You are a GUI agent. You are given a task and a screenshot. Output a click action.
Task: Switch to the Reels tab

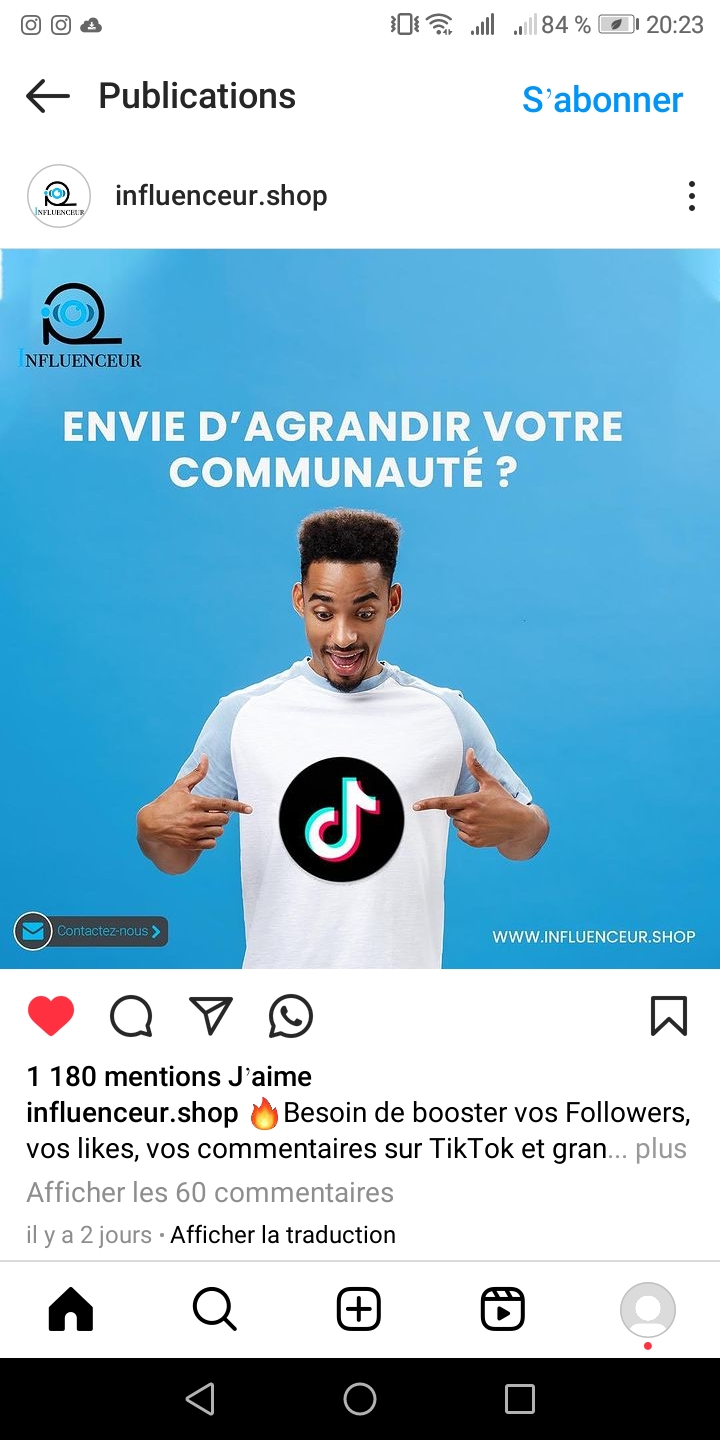pyautogui.click(x=502, y=1309)
